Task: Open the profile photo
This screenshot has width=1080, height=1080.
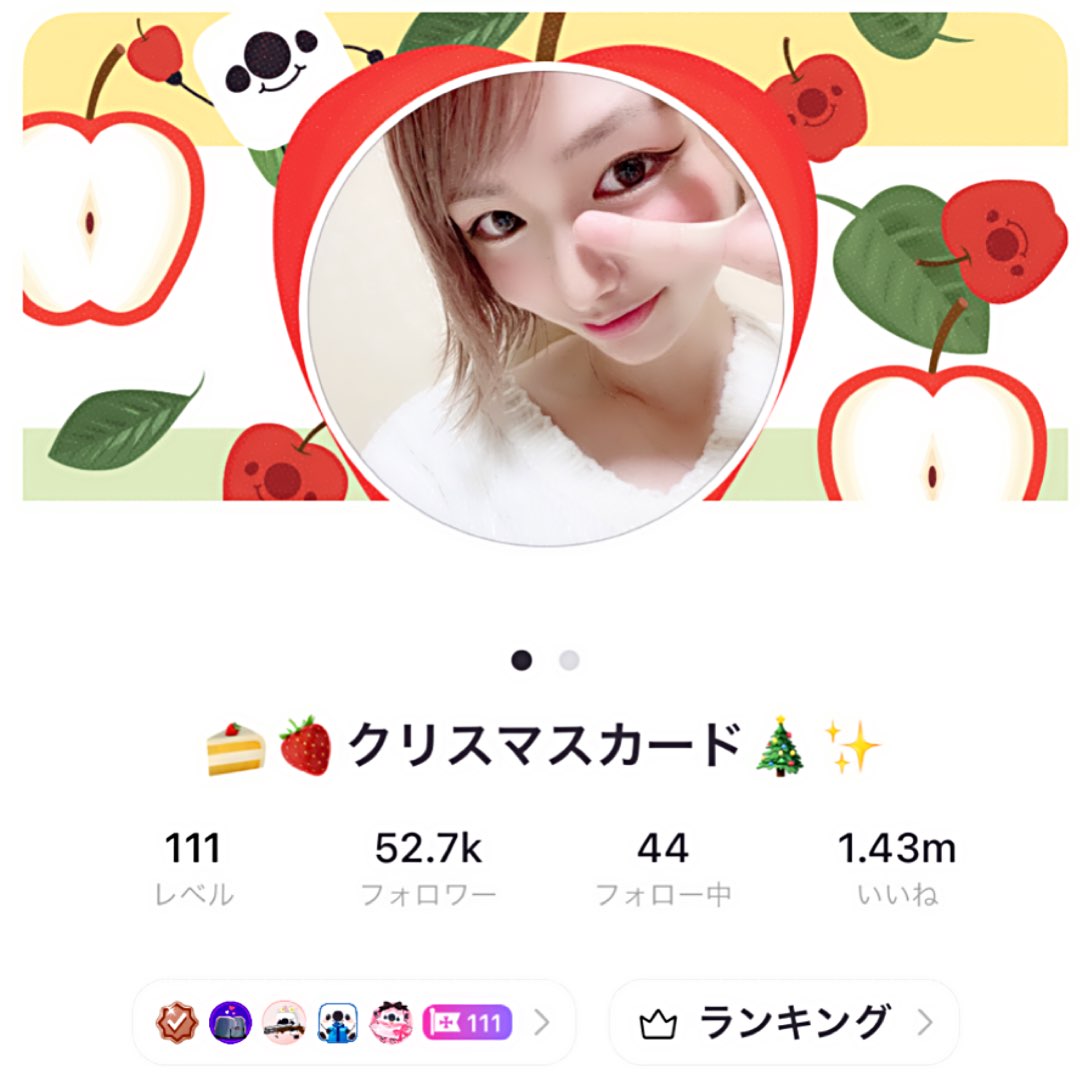Action: [x=548, y=307]
